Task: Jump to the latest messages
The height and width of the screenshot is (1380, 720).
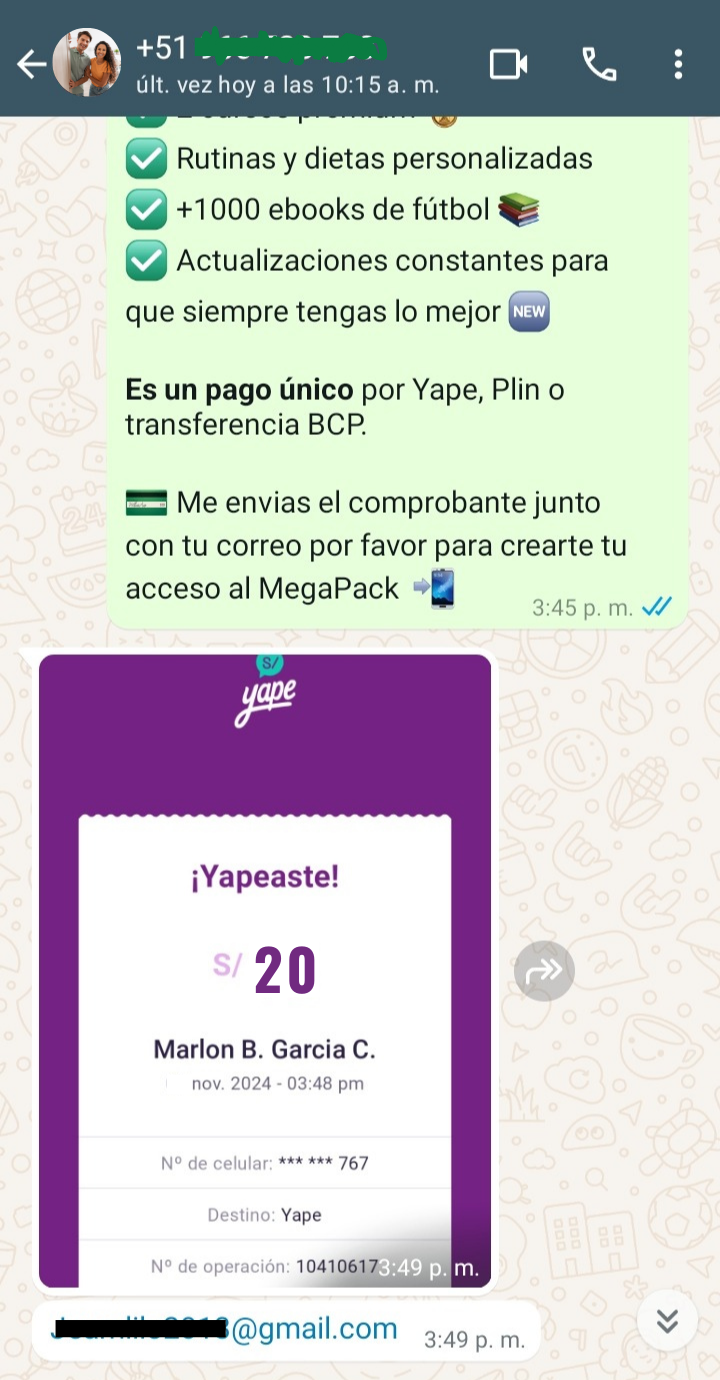Action: (x=667, y=1321)
